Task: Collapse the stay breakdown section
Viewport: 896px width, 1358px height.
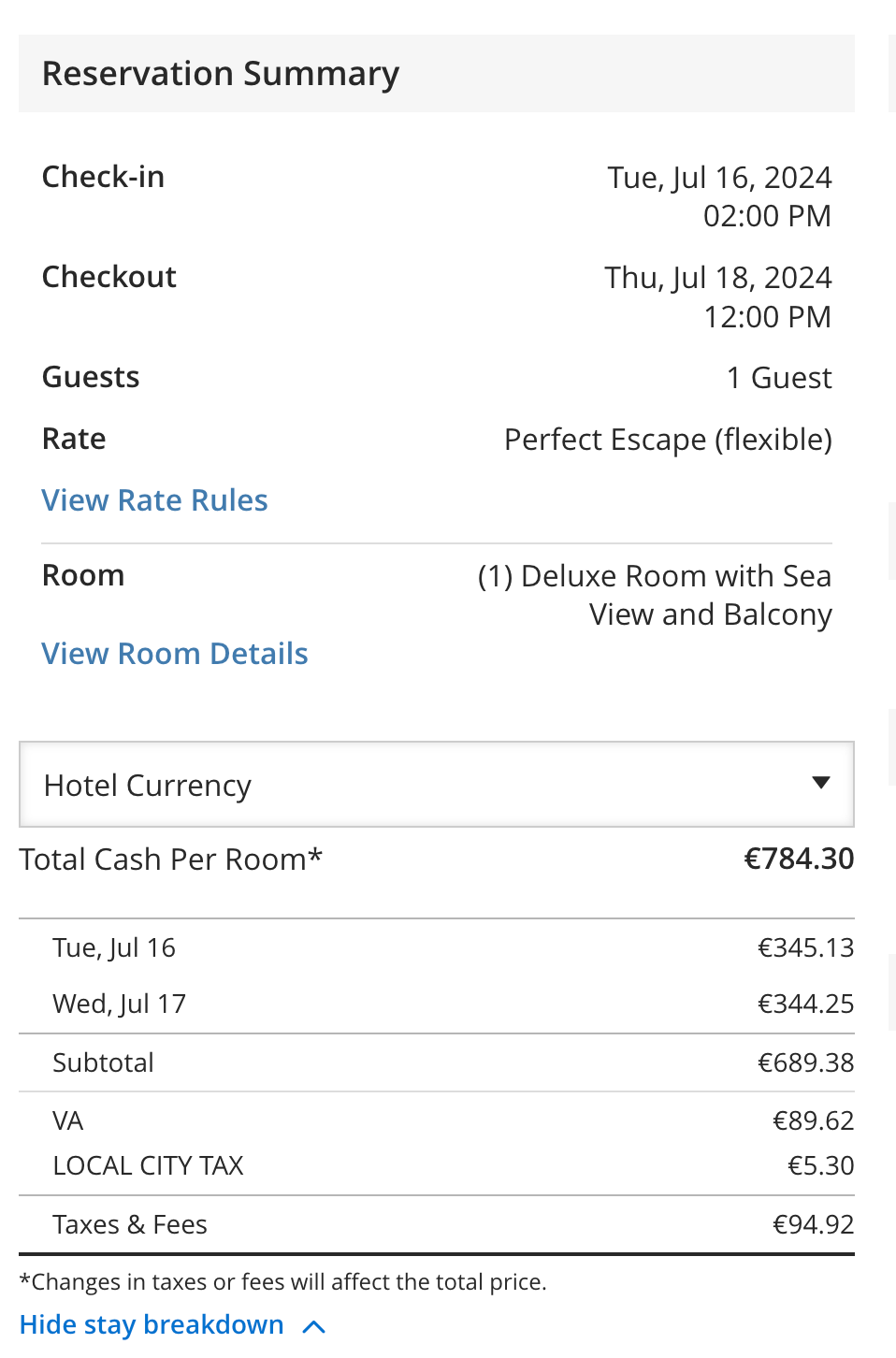Action: tap(152, 1324)
